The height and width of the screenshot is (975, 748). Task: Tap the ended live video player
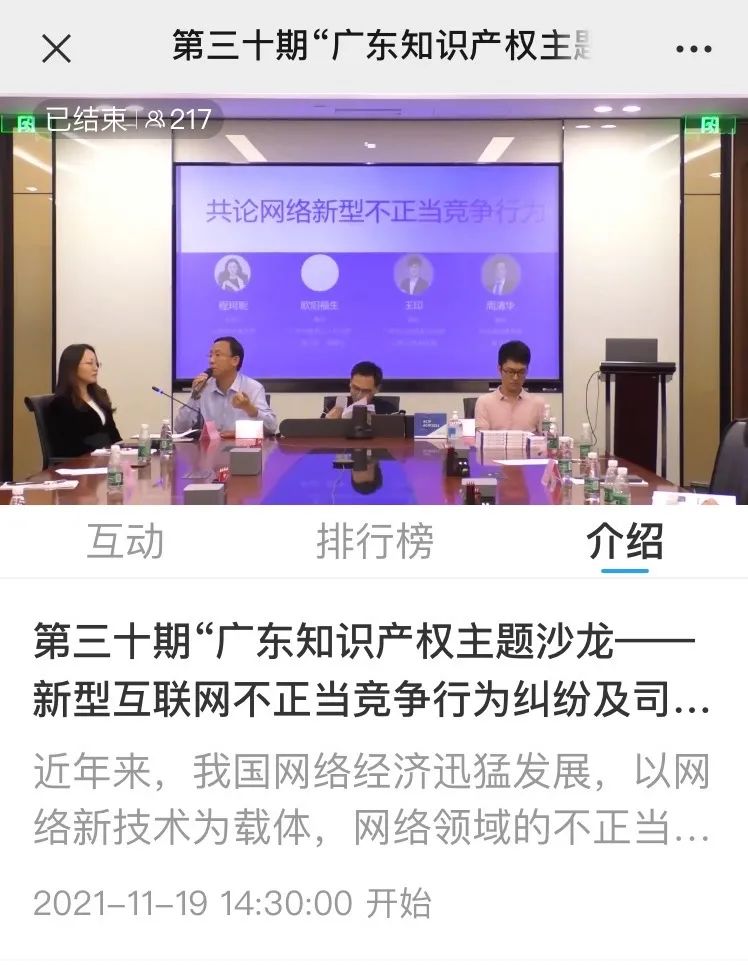click(374, 300)
